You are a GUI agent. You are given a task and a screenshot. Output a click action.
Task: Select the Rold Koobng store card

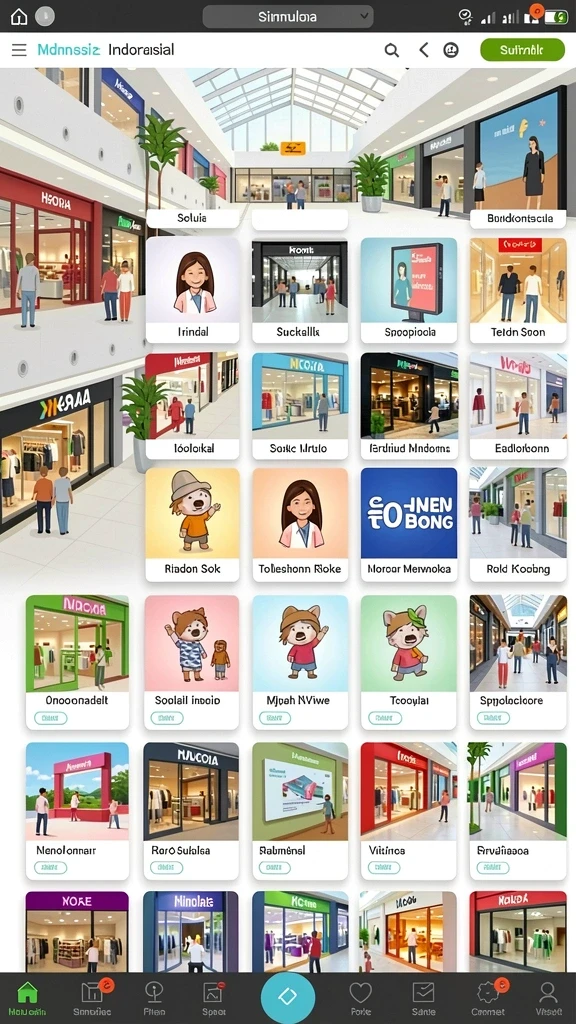[518, 524]
